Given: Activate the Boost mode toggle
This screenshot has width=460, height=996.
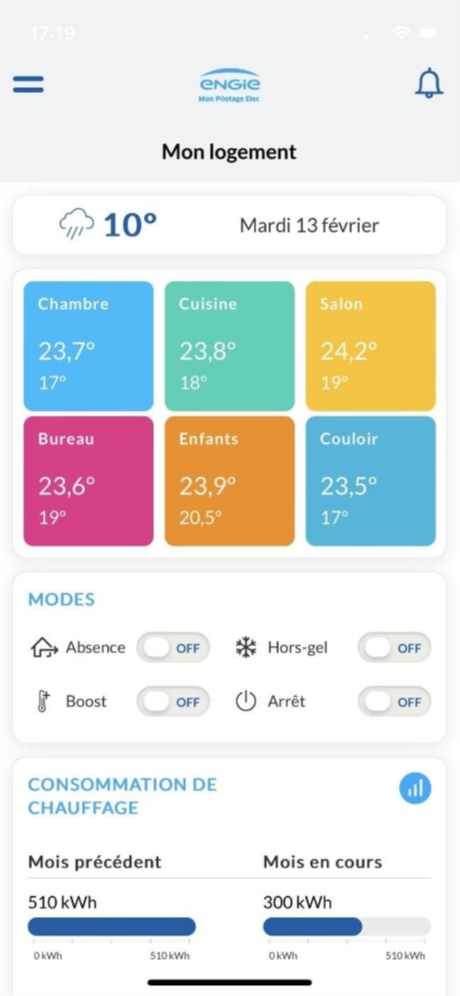Looking at the screenshot, I should point(173,702).
